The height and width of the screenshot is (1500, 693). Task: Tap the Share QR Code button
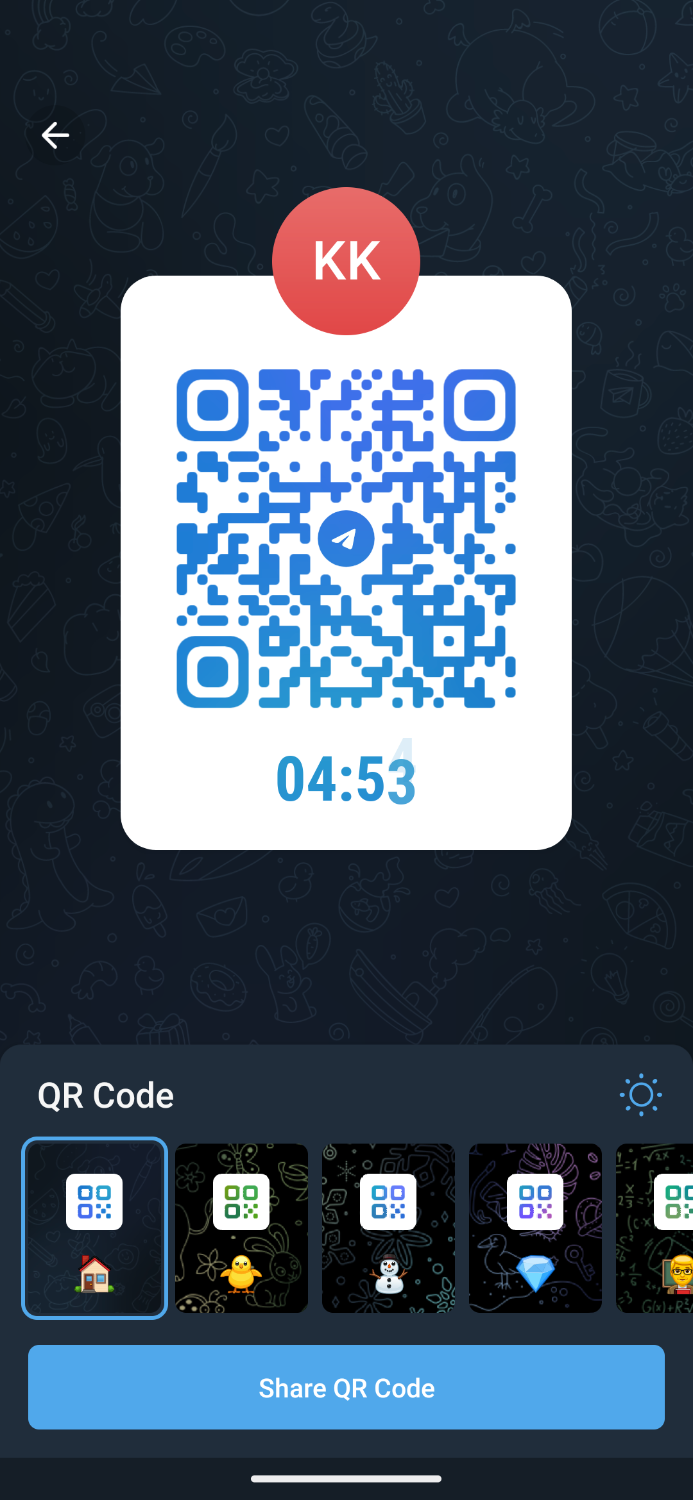pos(346,1387)
